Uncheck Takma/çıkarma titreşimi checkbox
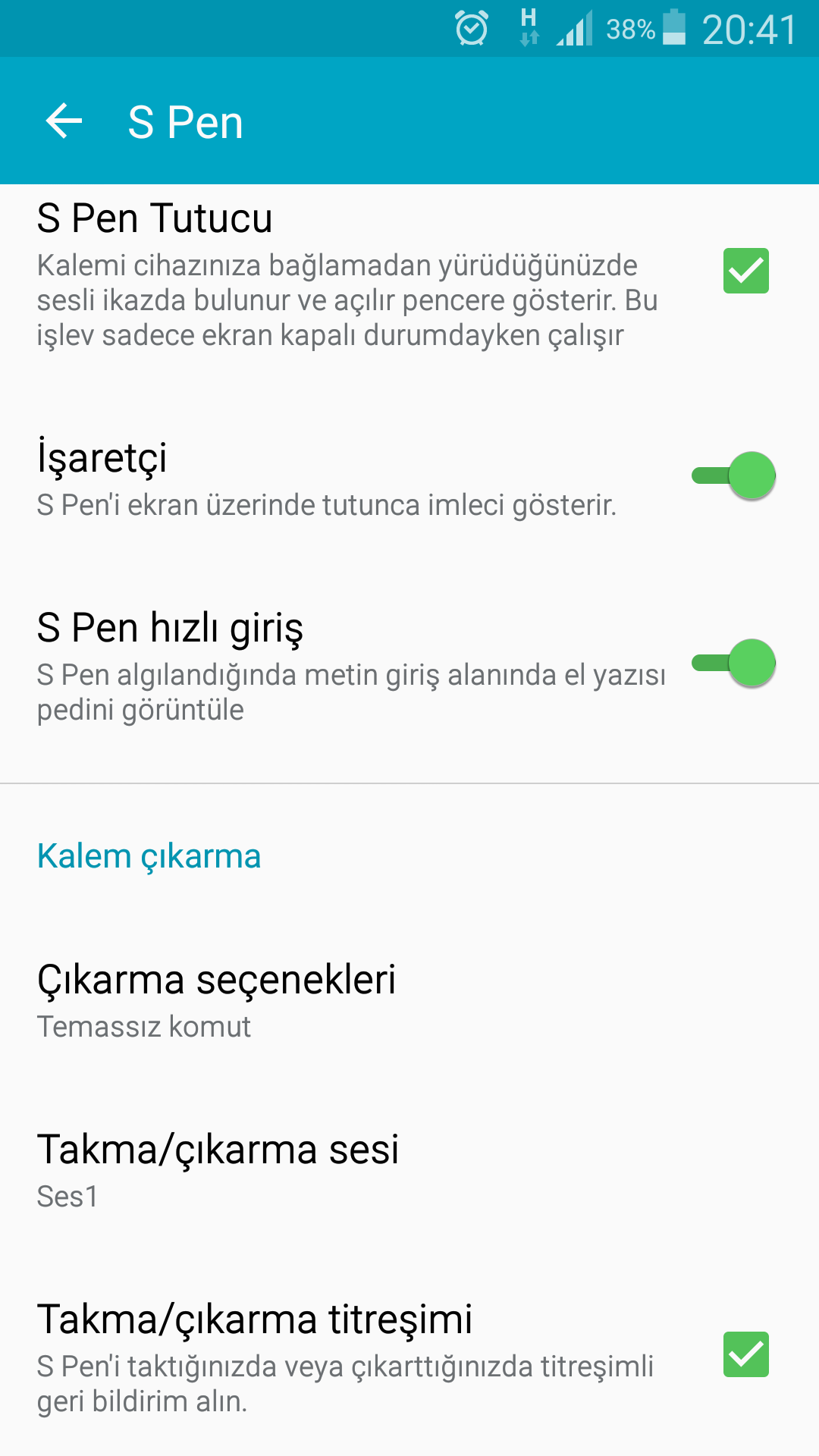Screen dimensions: 819x1456 click(x=745, y=1354)
